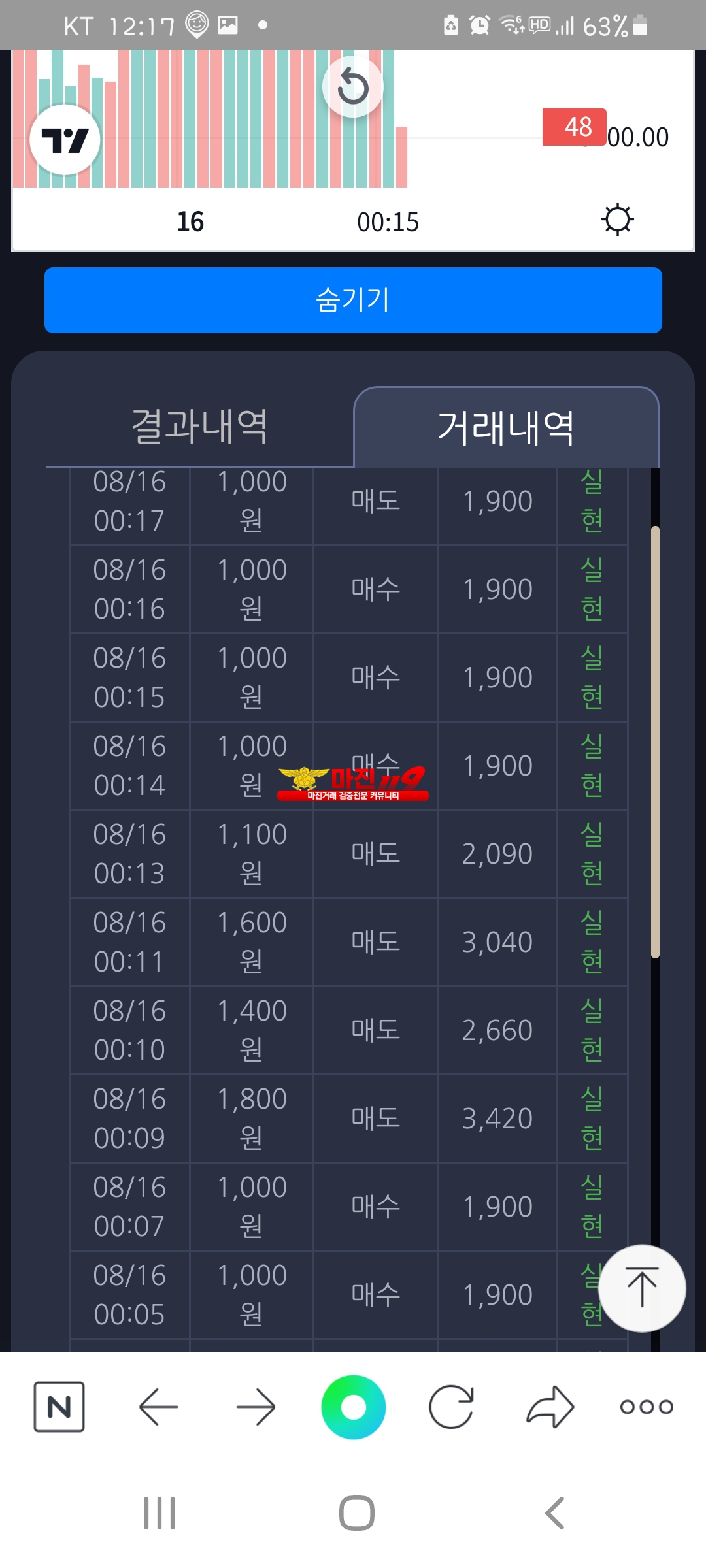Share this page
Image resolution: width=706 pixels, height=1568 pixels.
click(550, 1407)
